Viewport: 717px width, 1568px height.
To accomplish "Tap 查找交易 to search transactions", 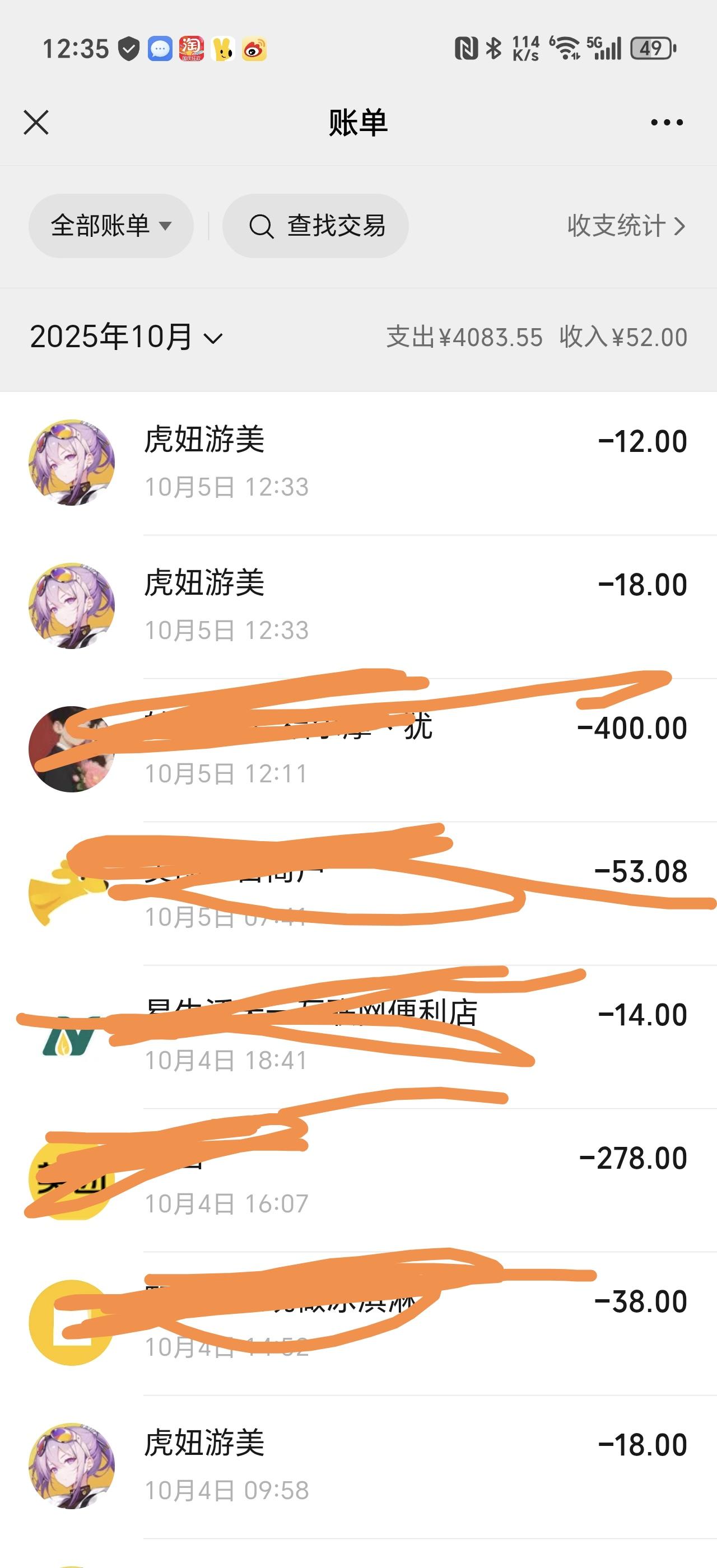I will (315, 226).
